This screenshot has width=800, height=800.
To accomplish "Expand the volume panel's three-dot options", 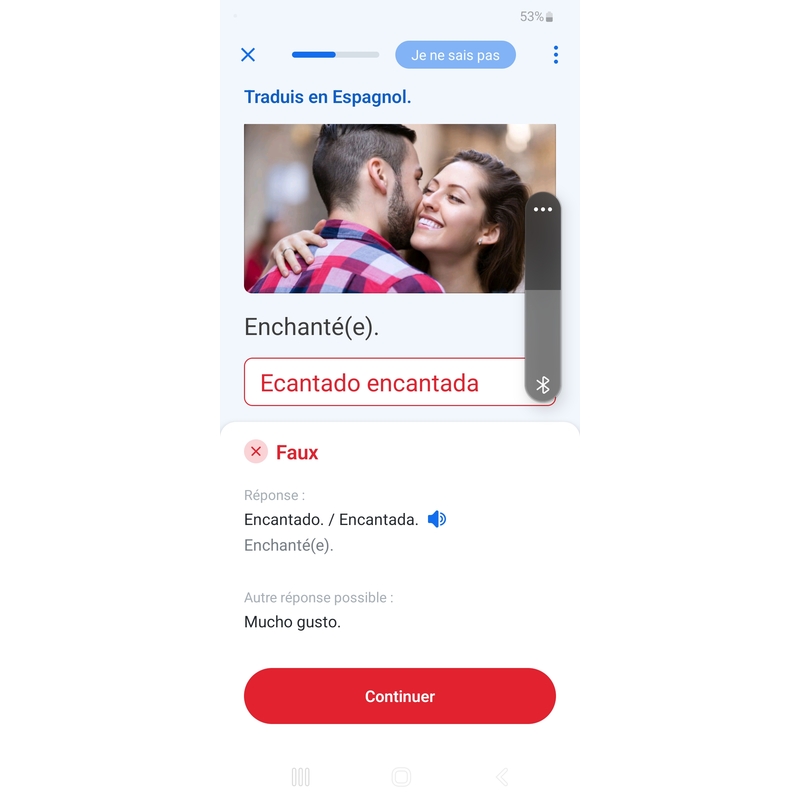I will 543,209.
